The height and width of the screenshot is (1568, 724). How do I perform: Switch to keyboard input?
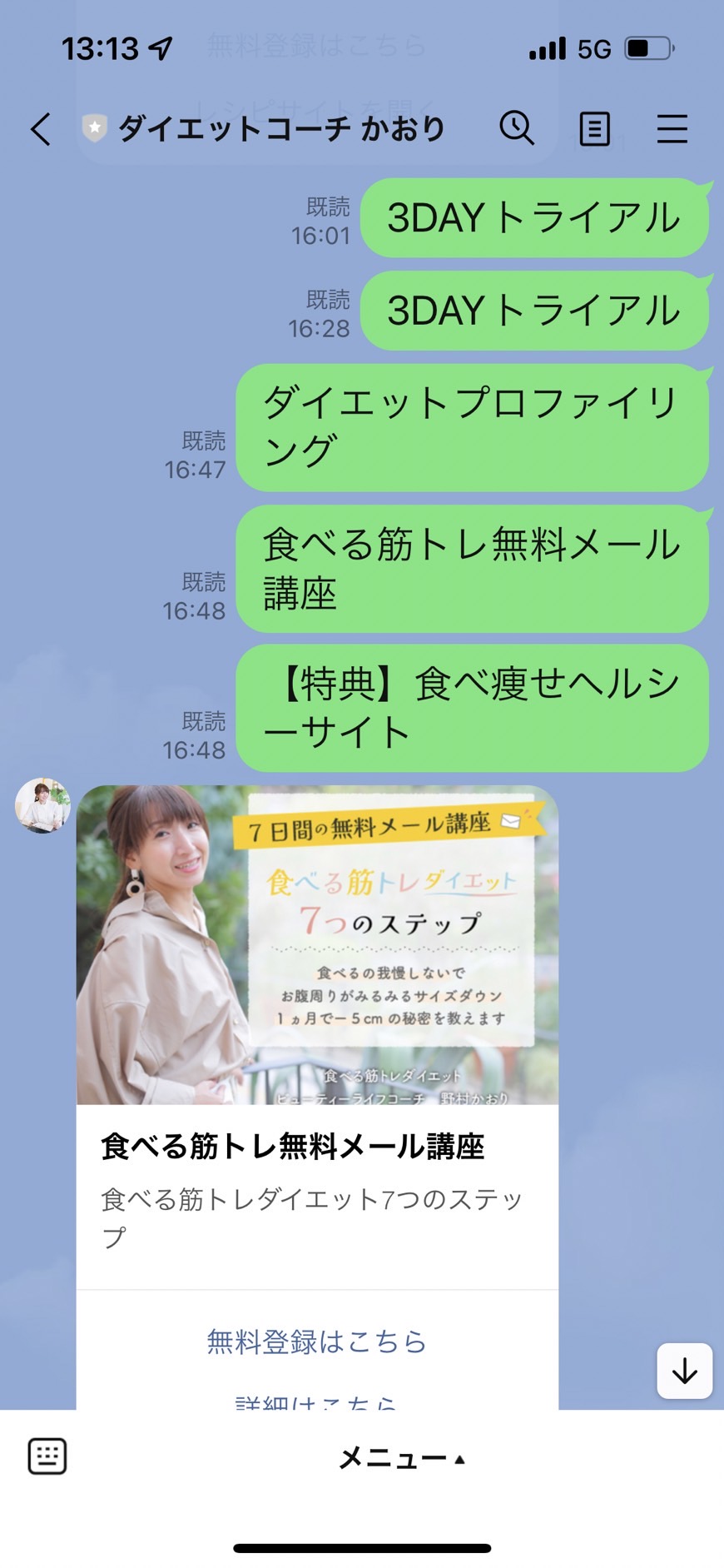click(x=47, y=1456)
